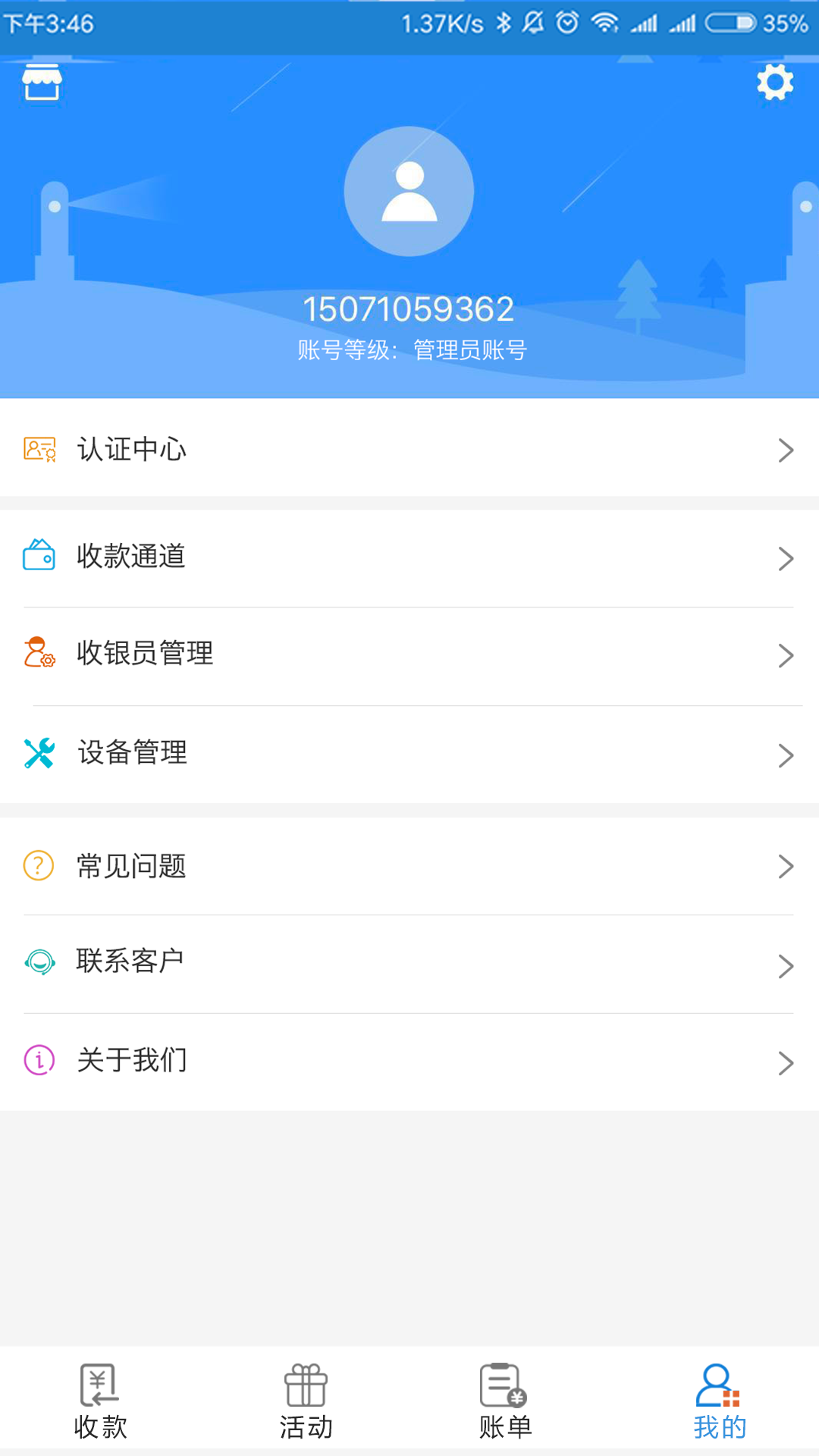Screen dimensions: 819x1456
Task: Click the phone number 15071059362
Action: 409,308
